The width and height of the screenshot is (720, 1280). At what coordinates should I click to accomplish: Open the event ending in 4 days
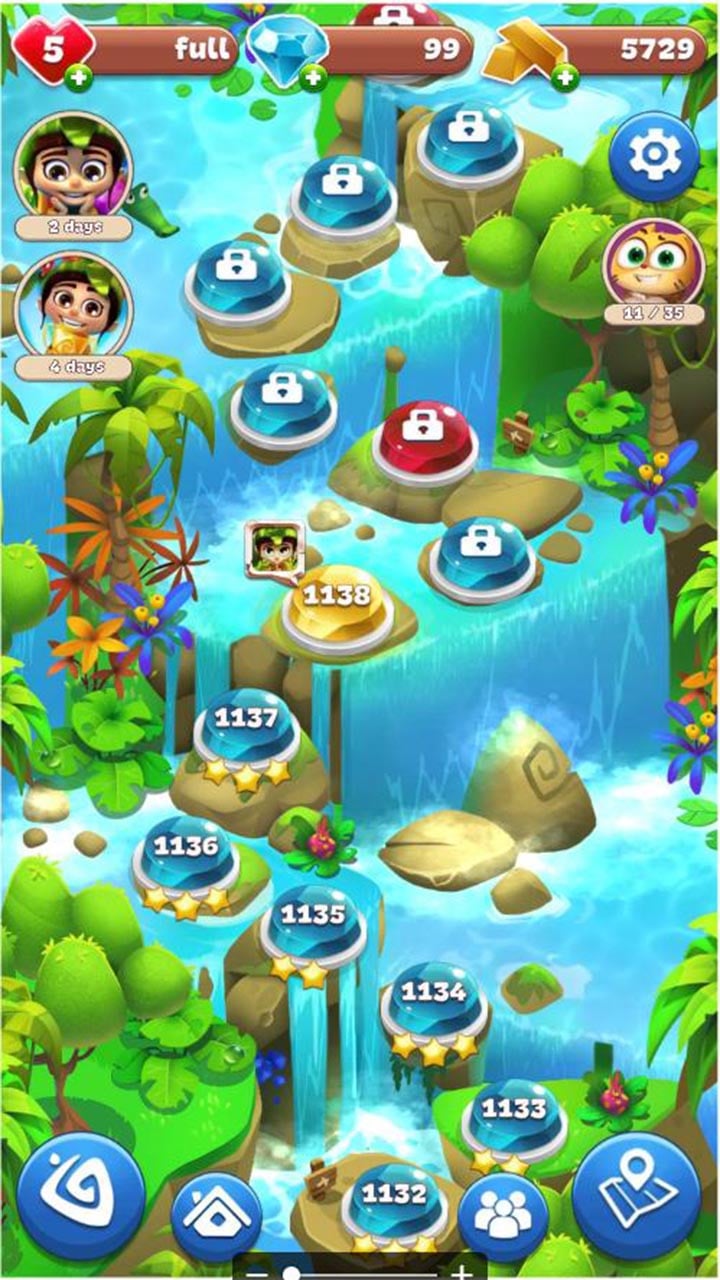(73, 308)
